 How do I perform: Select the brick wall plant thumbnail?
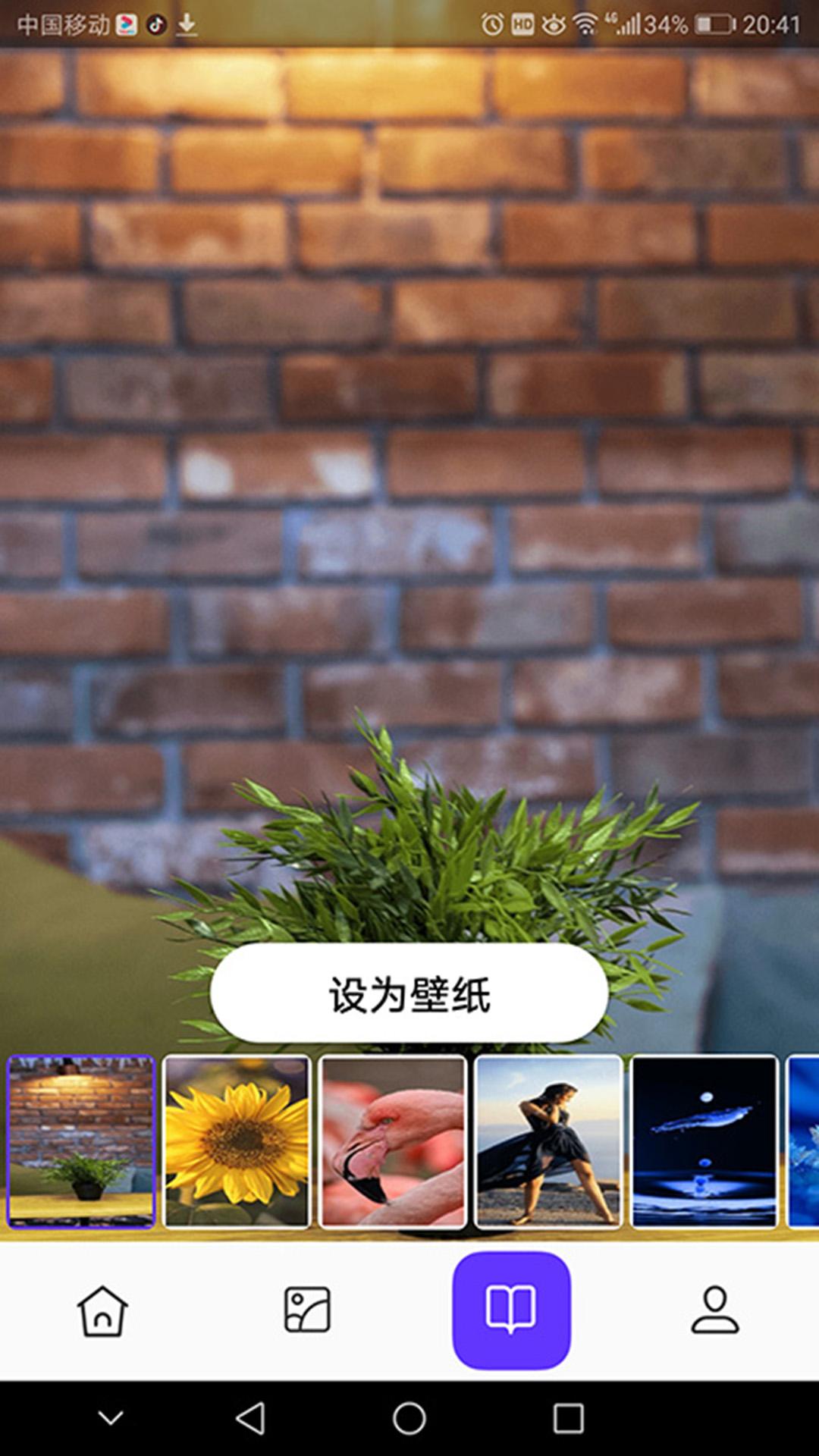click(81, 1141)
